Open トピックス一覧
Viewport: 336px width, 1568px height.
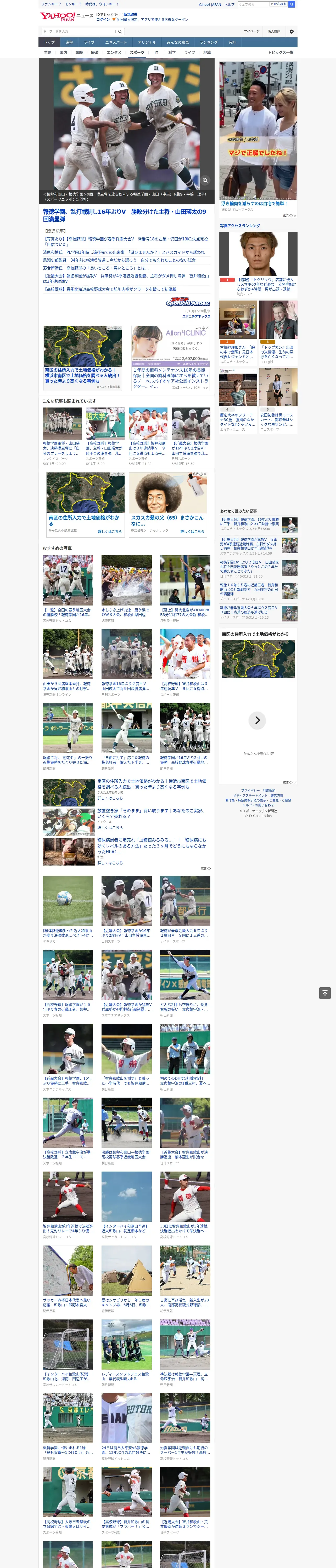281,52
